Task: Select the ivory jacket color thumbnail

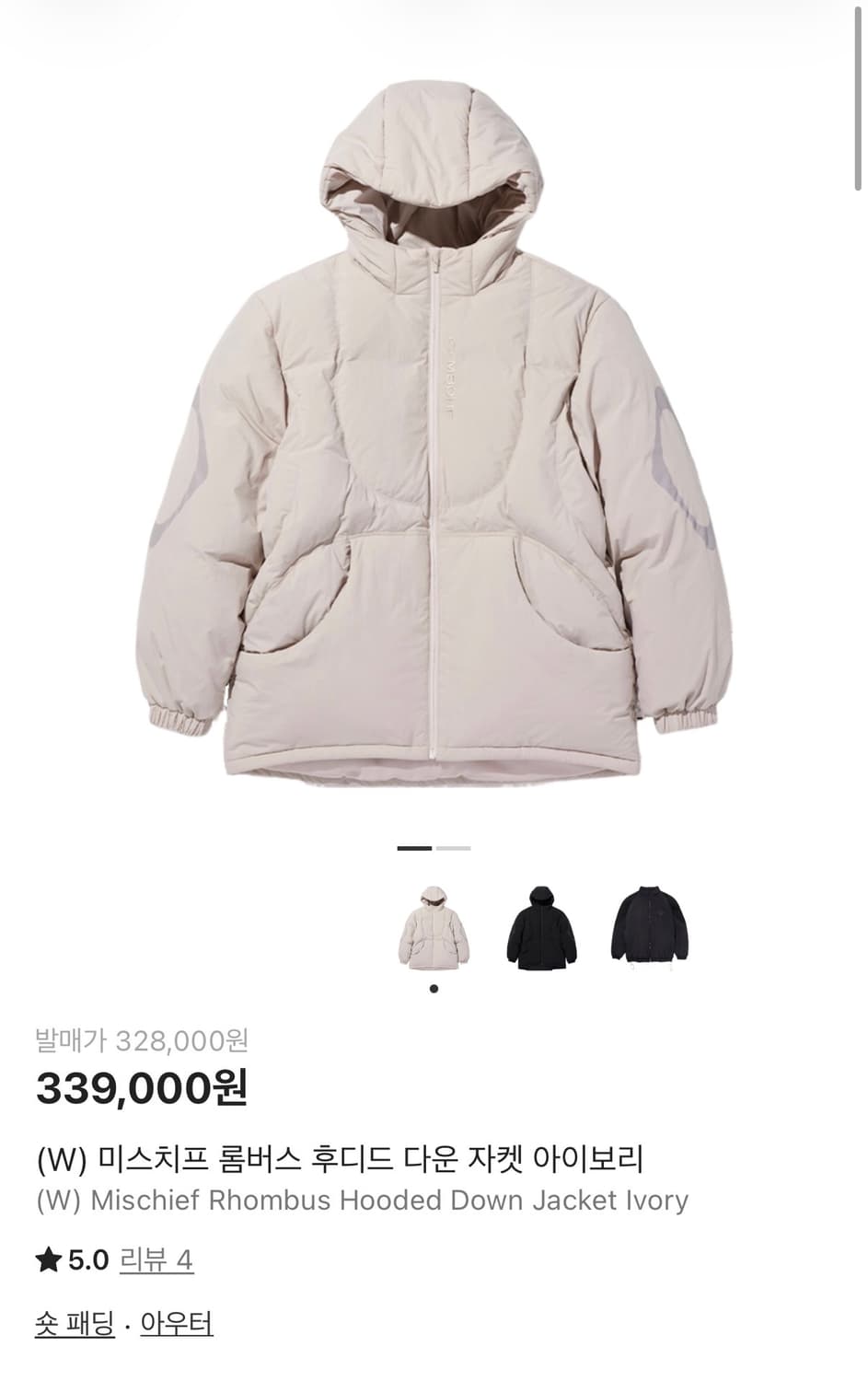Action: click(x=435, y=928)
